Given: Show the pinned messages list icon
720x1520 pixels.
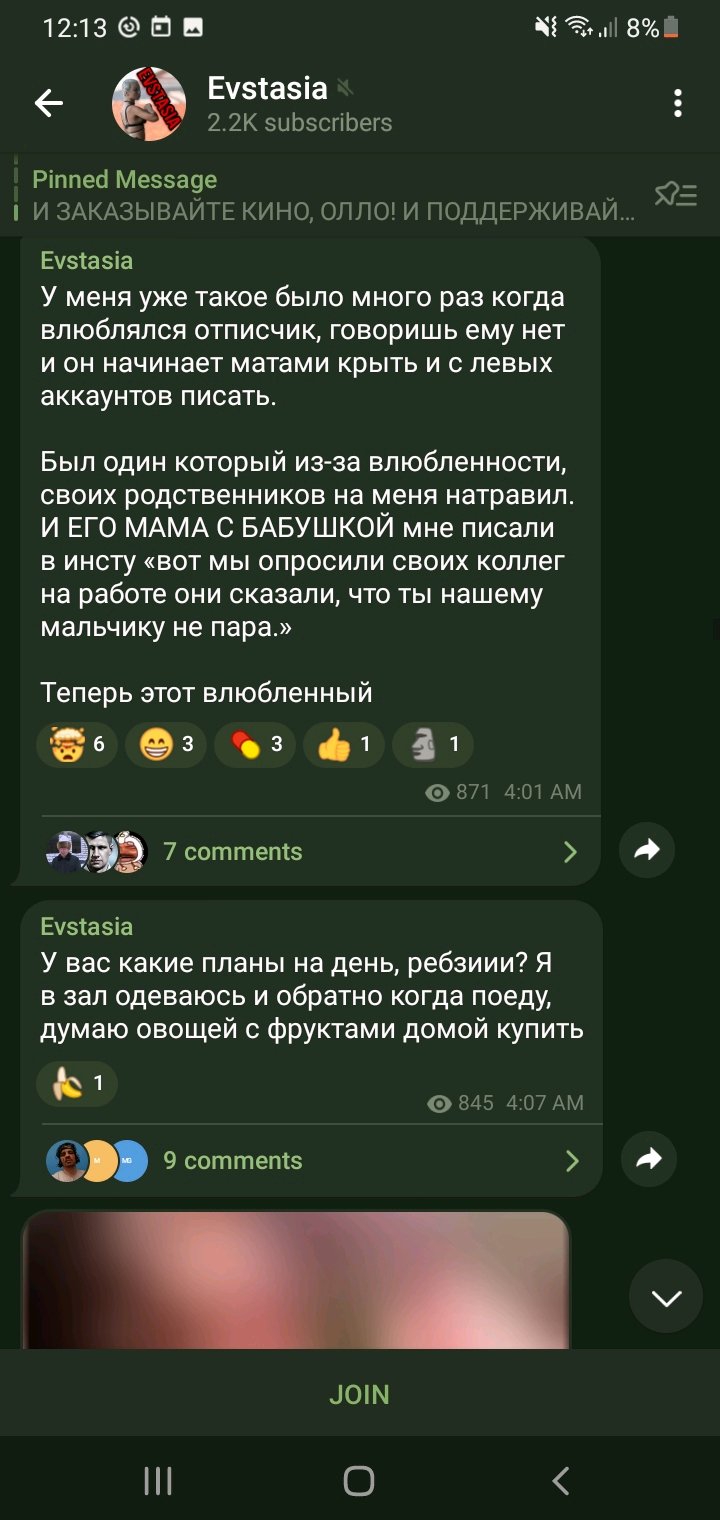Looking at the screenshot, I should [x=676, y=195].
